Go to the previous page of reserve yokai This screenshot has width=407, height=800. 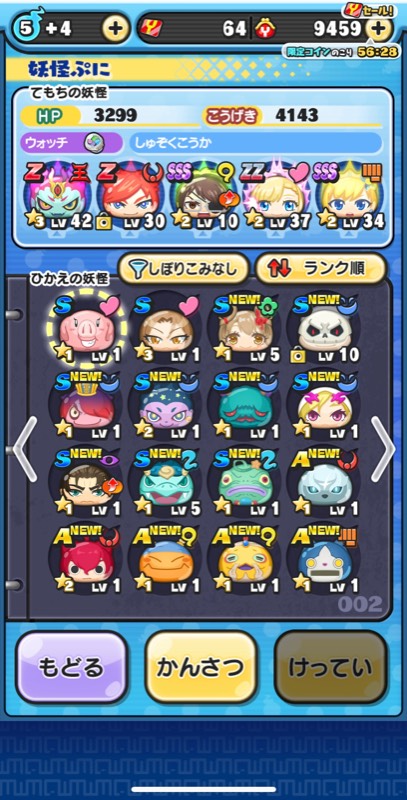pos(24,449)
